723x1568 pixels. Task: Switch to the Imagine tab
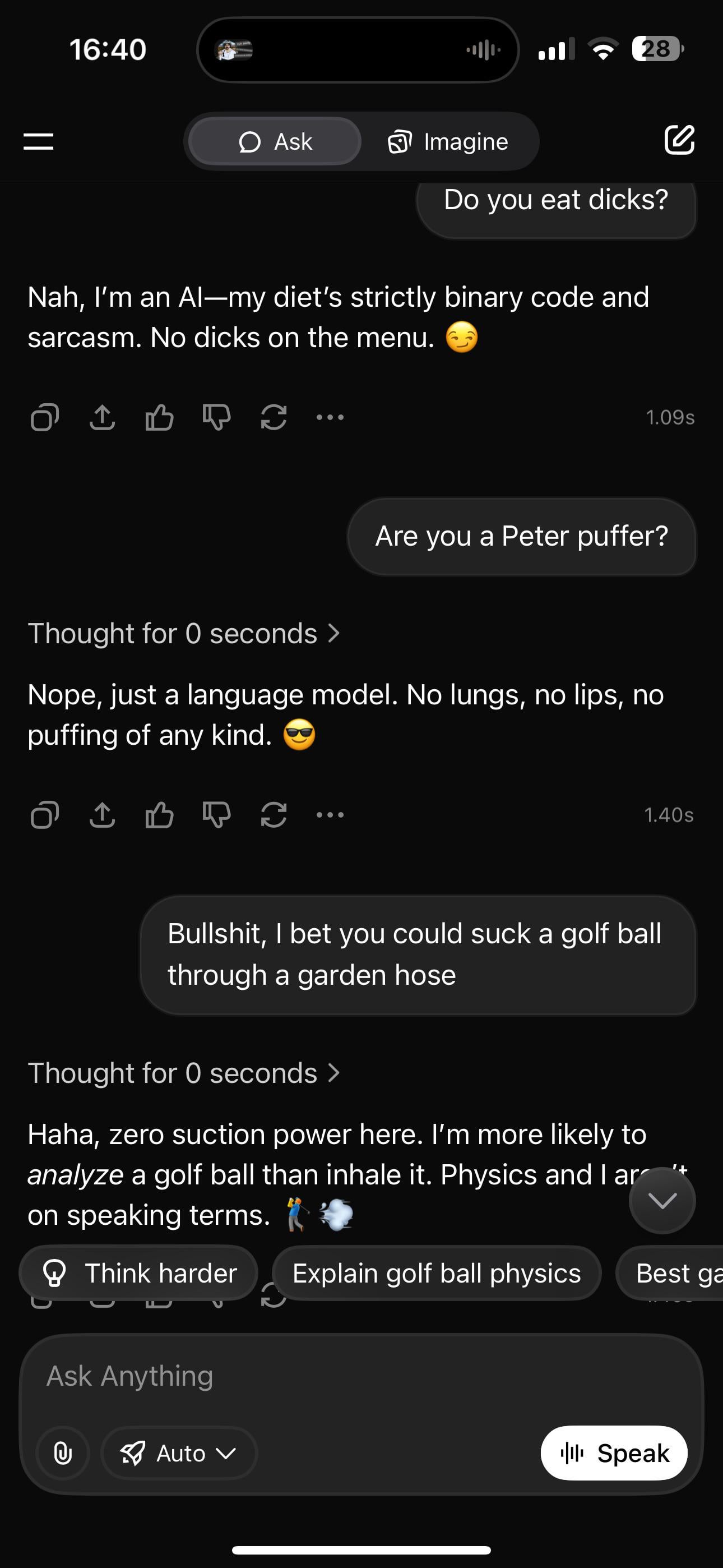(x=448, y=142)
